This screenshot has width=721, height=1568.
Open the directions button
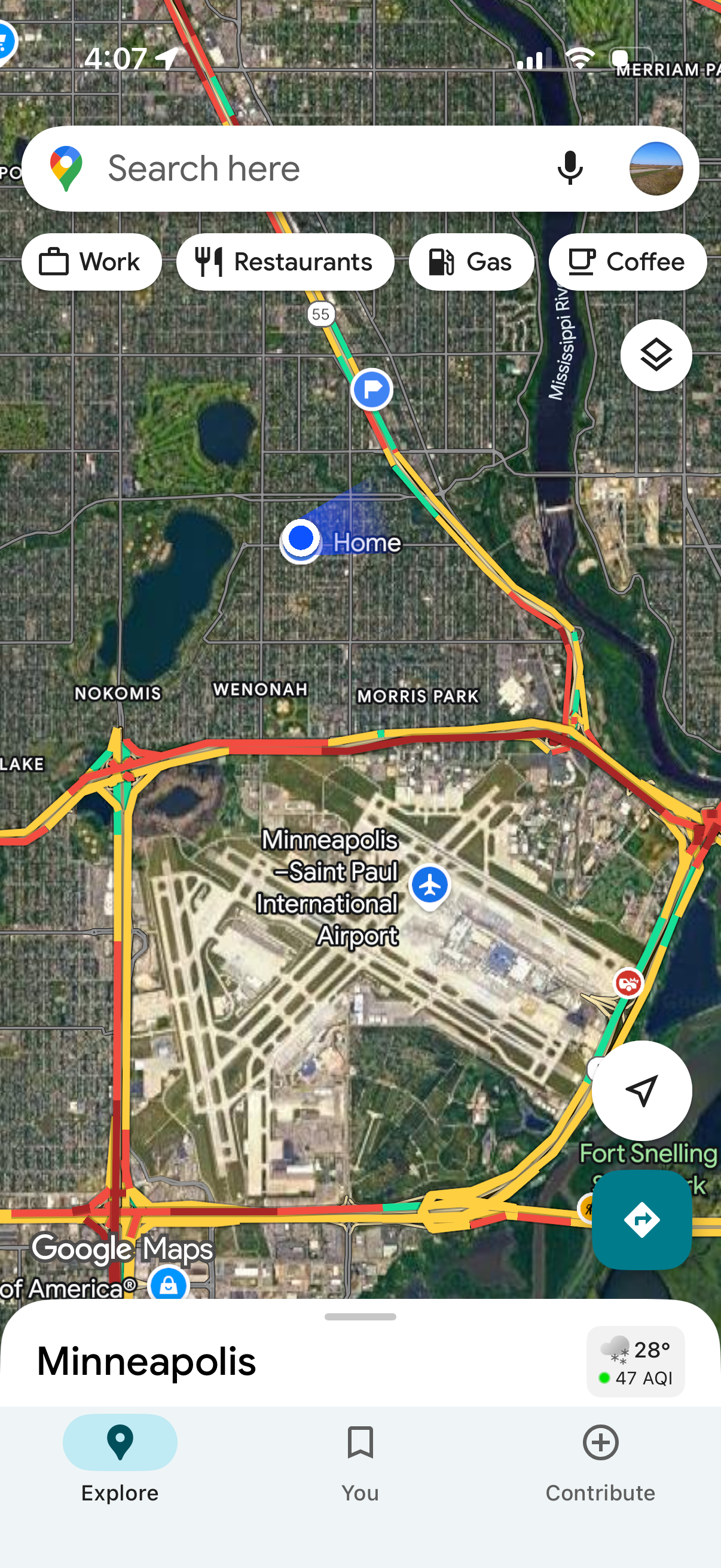click(641, 1219)
